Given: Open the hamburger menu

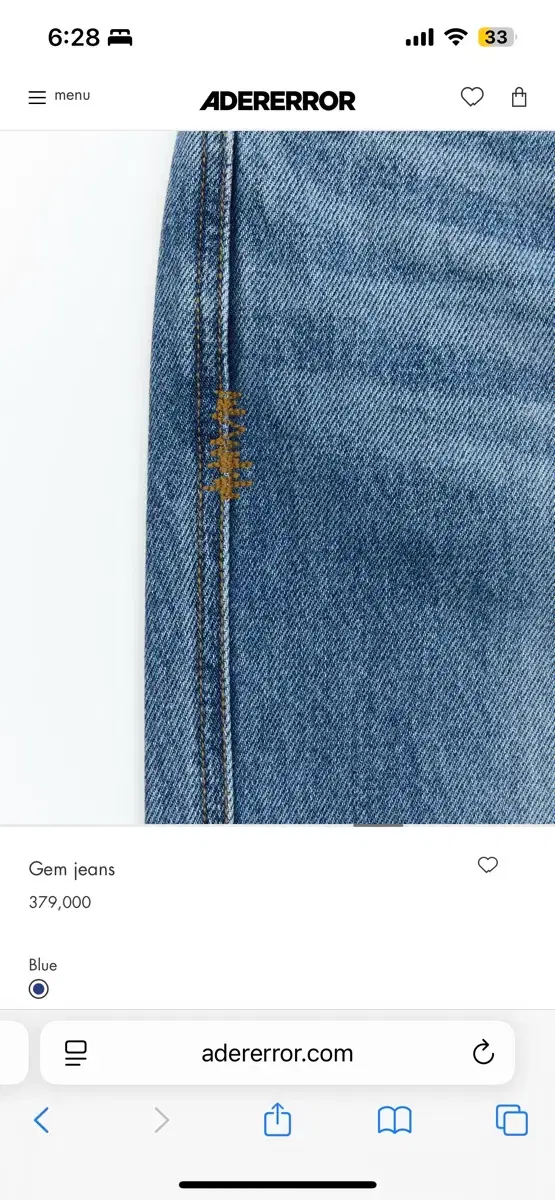Looking at the screenshot, I should 59,97.
